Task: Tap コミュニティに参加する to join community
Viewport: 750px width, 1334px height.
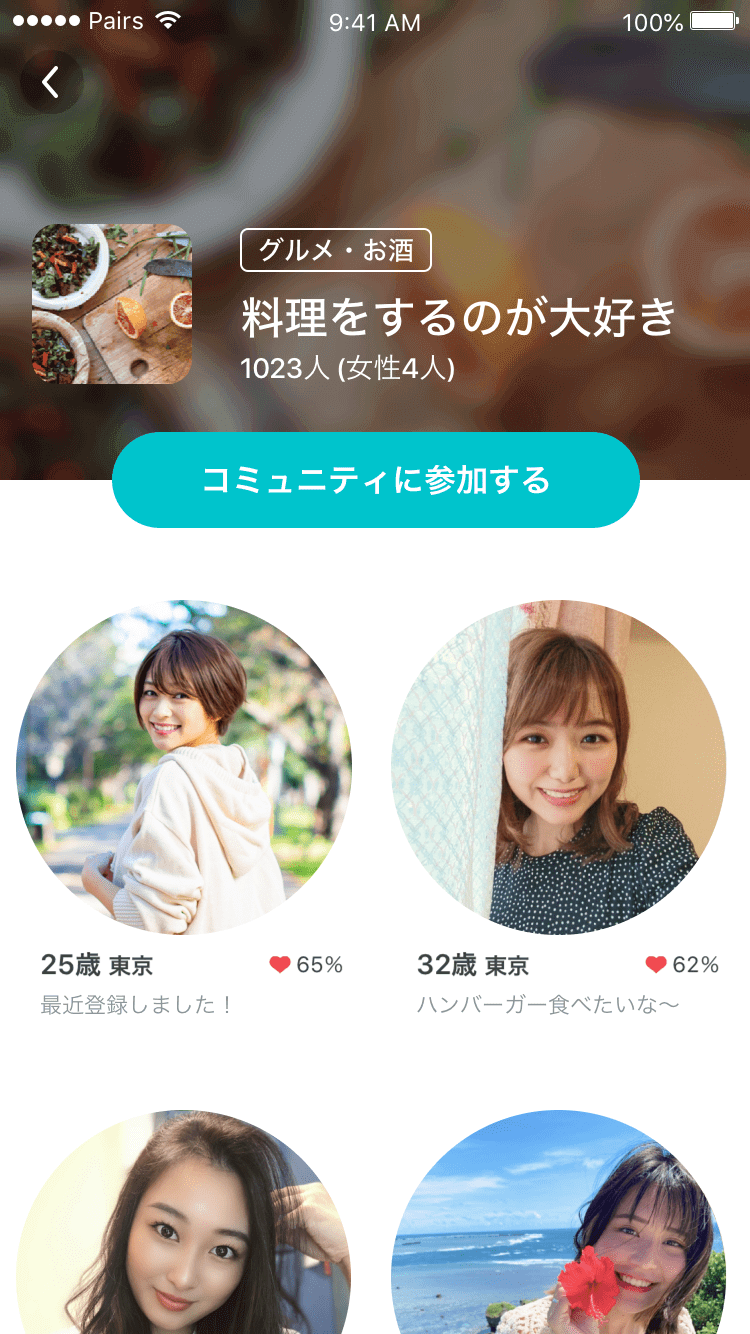Action: pos(375,480)
